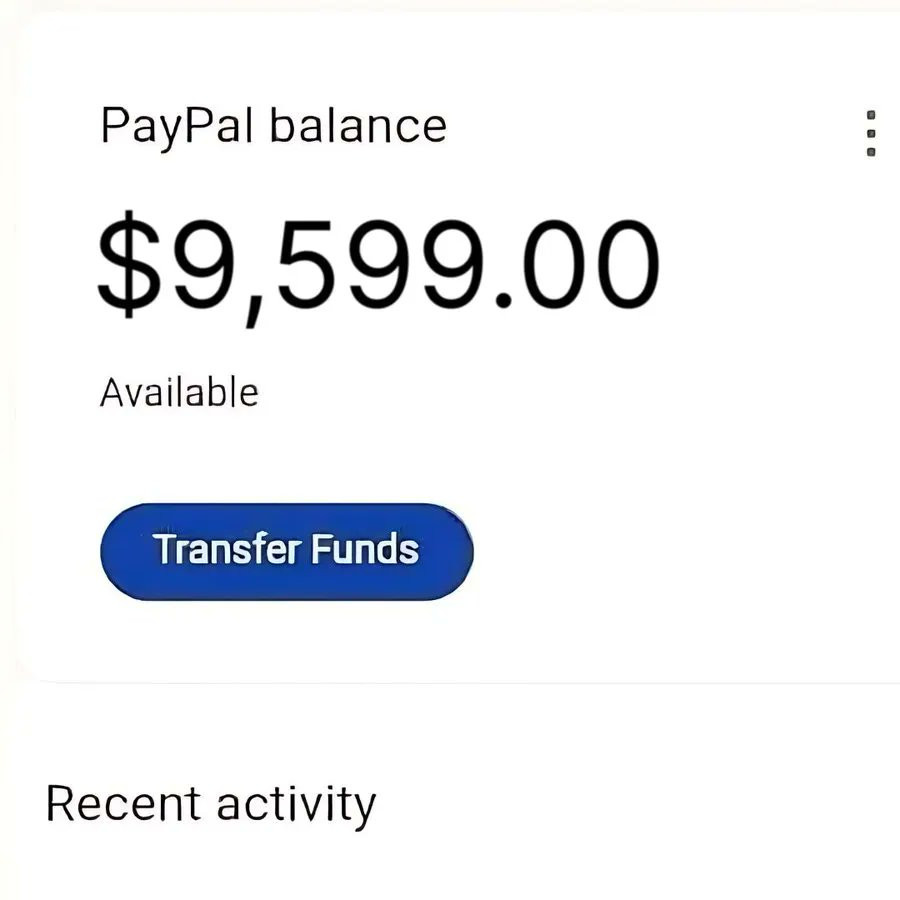Open the PayPal balance overflow menu
900x900 pixels.
[x=871, y=133]
